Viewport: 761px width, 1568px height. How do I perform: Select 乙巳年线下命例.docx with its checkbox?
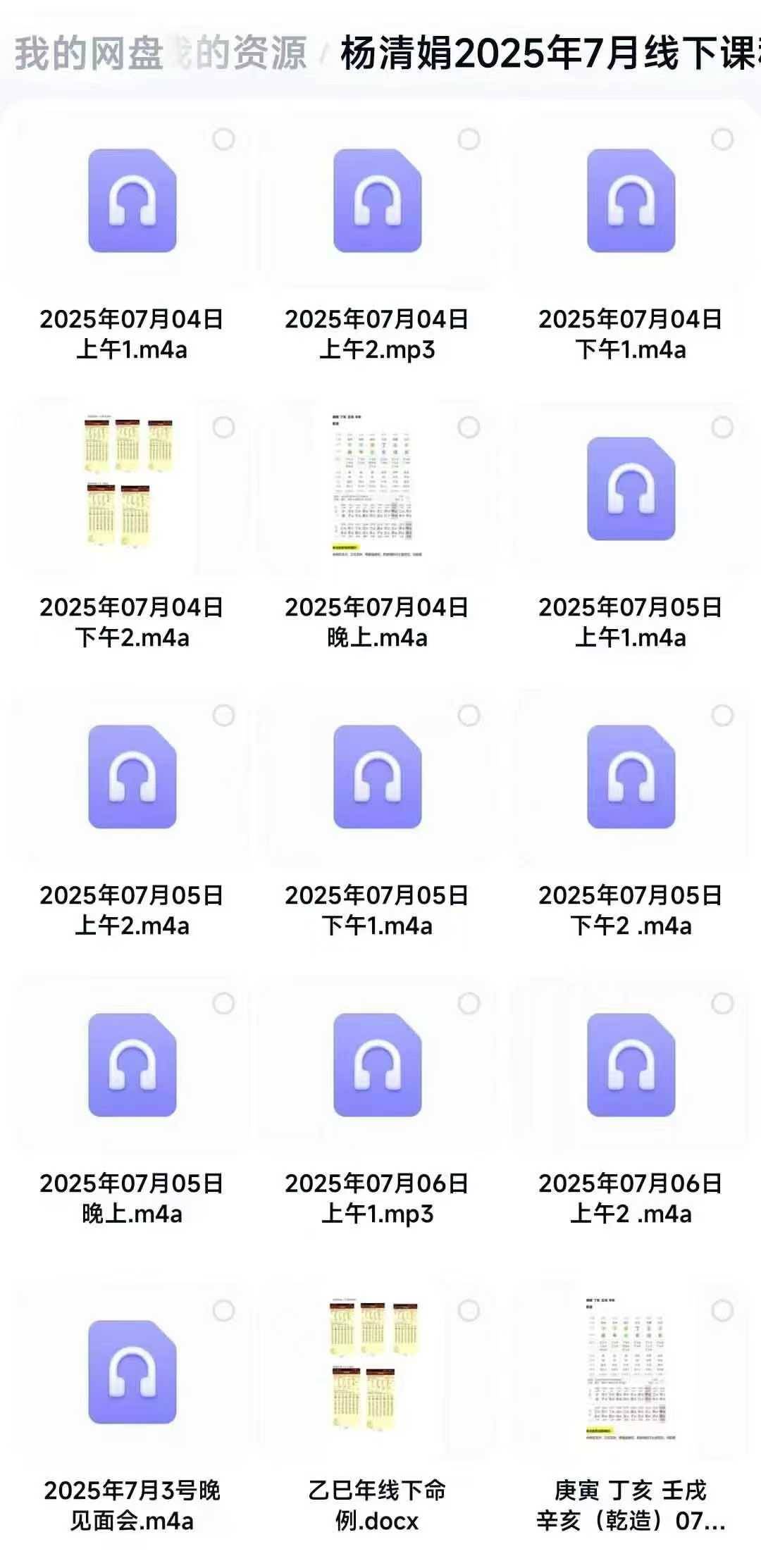pyautogui.click(x=469, y=1311)
